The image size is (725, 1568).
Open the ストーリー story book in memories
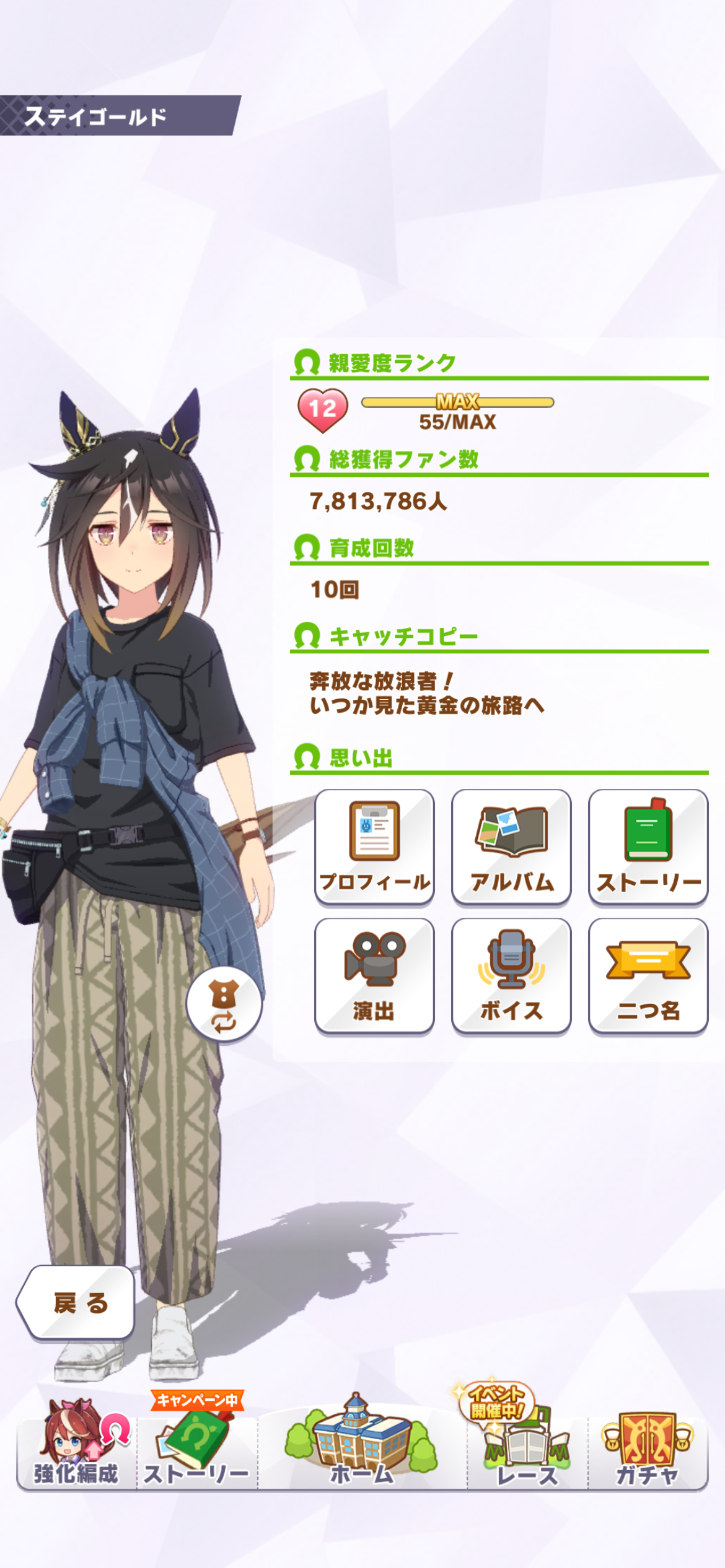point(648,846)
